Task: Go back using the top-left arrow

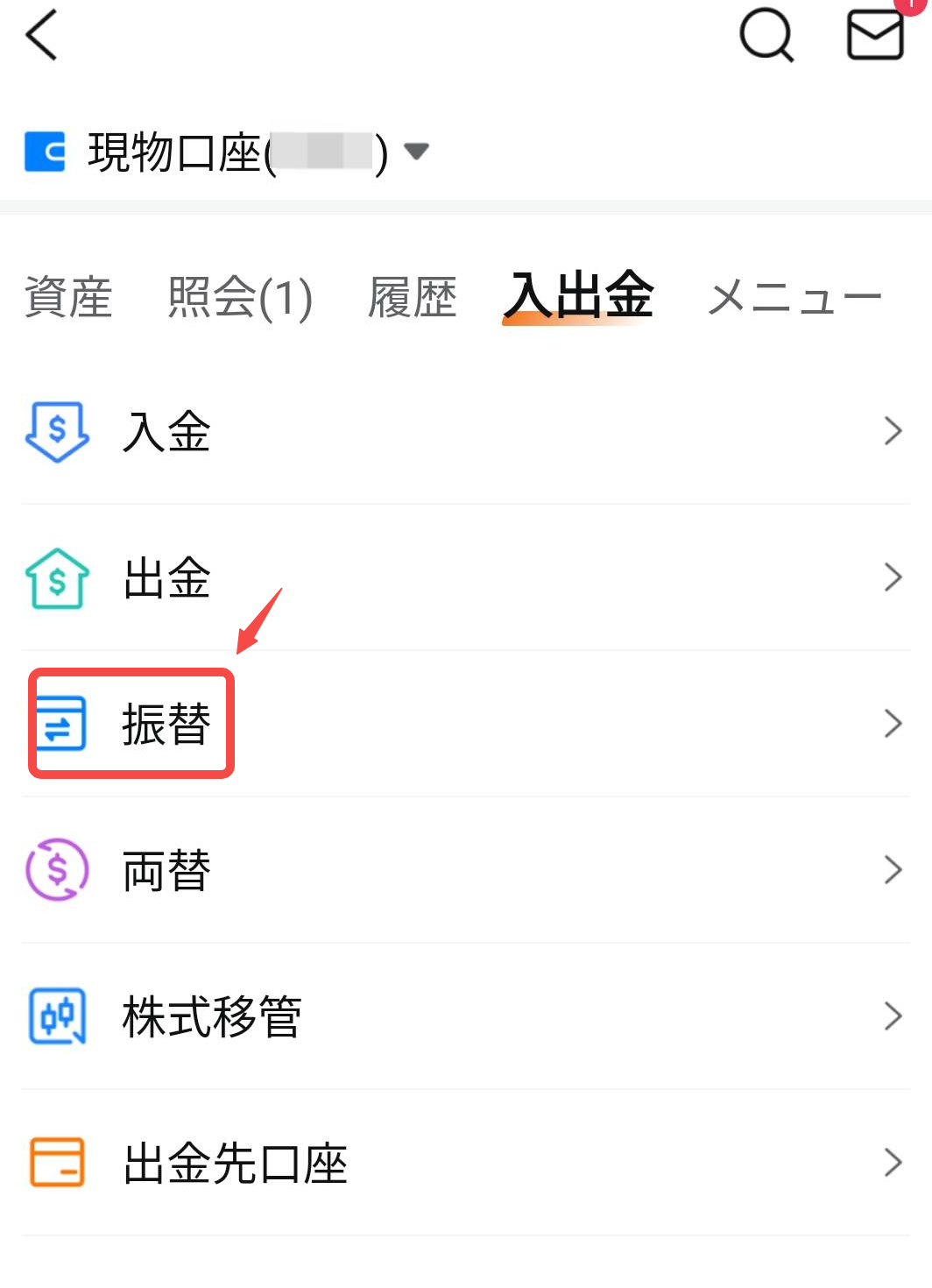Action: [41, 35]
